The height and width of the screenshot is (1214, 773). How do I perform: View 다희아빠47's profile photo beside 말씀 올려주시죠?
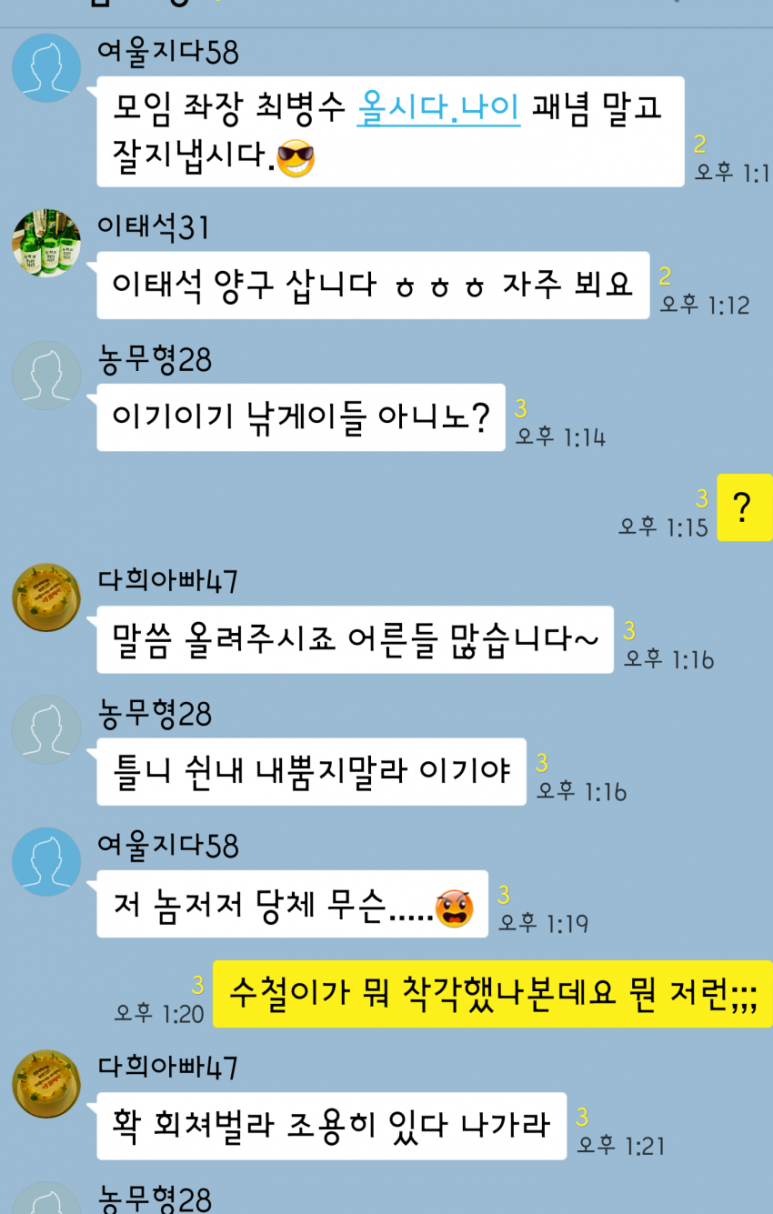(x=46, y=597)
